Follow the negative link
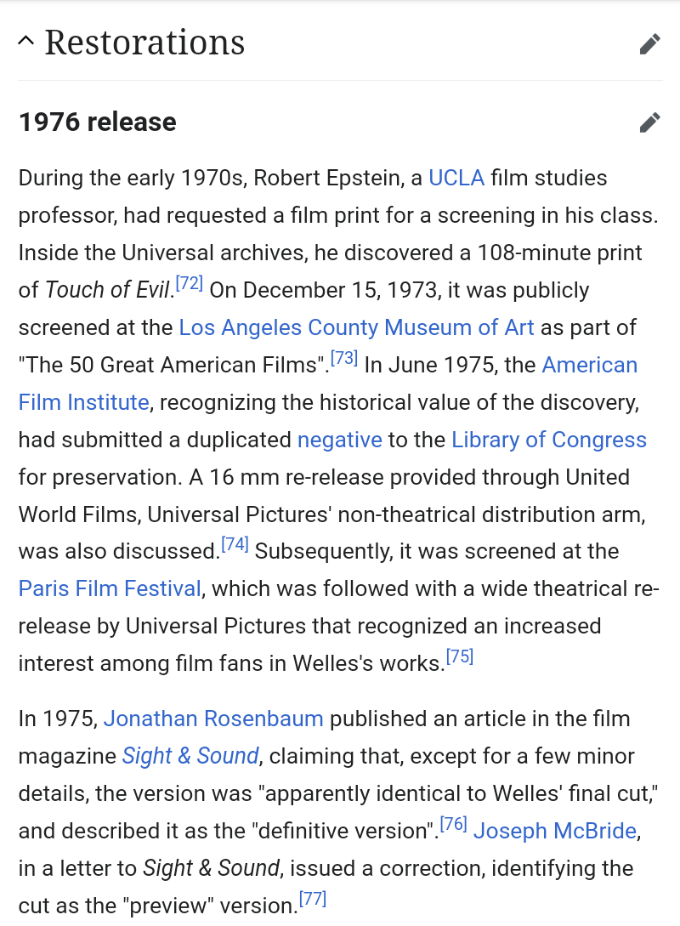Image resolution: width=680 pixels, height=926 pixels. coord(339,440)
